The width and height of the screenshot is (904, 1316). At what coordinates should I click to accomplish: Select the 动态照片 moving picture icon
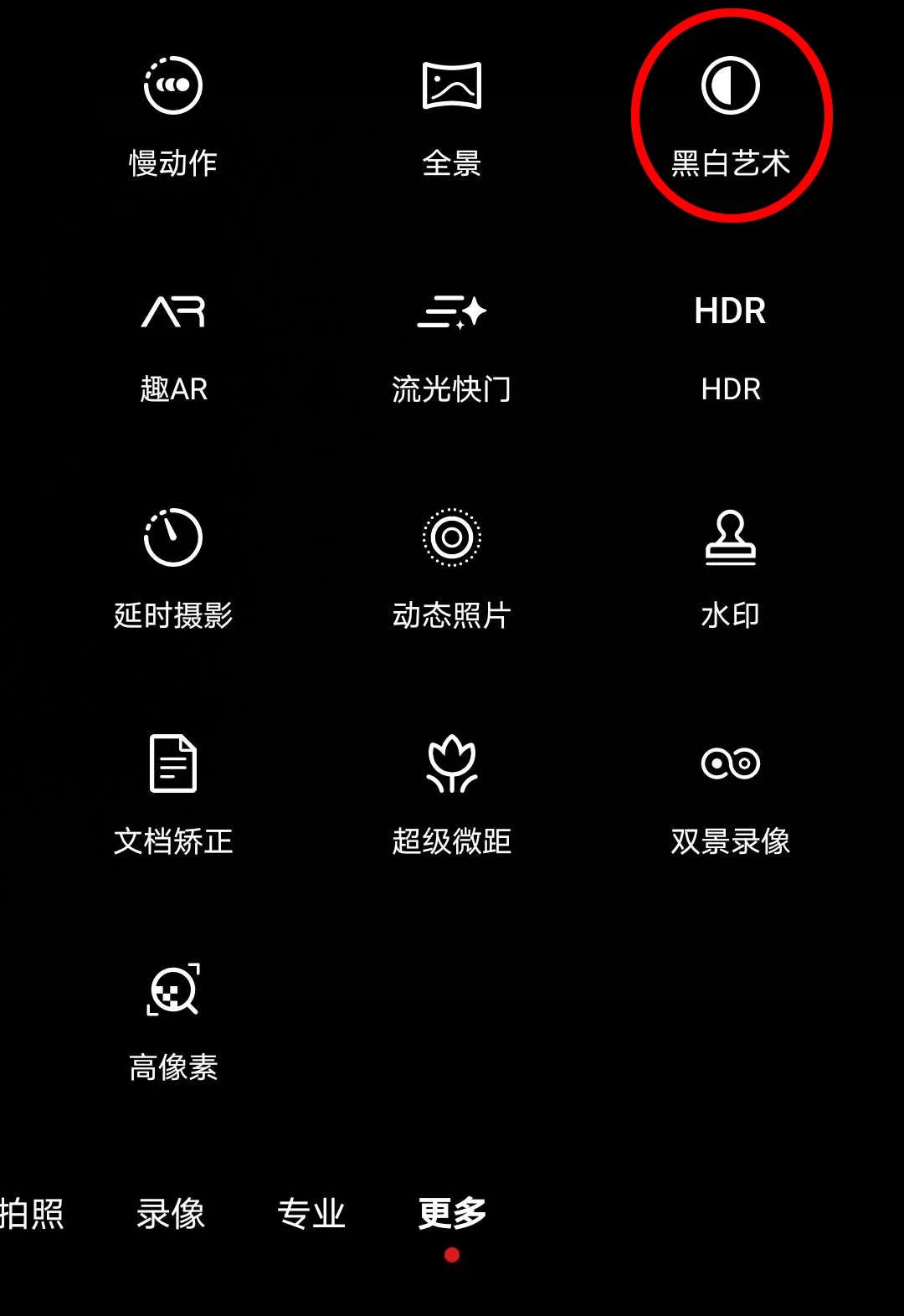pos(452,538)
